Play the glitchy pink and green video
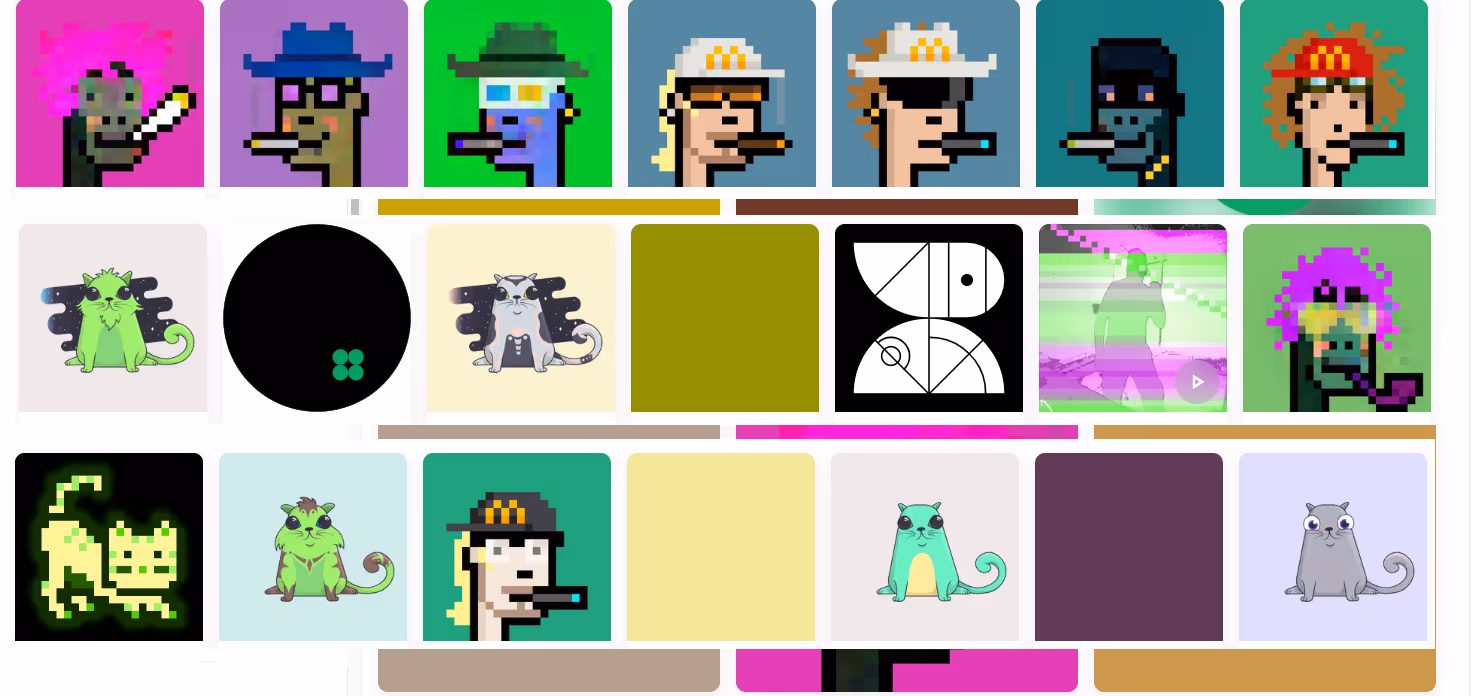Image resolution: width=1471 pixels, height=696 pixels. [1197, 381]
